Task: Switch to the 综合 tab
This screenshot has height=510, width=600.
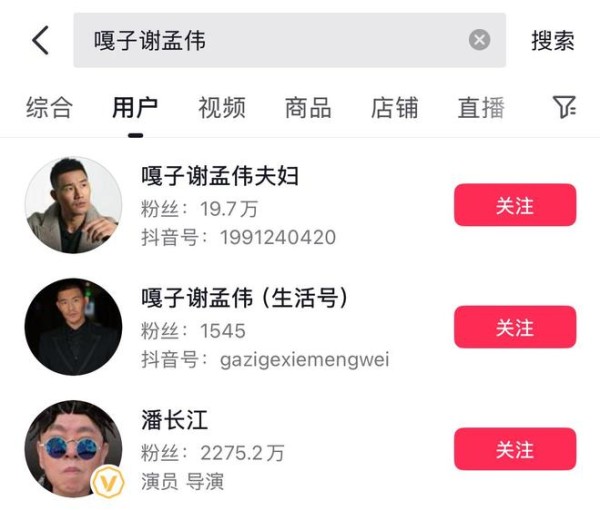Action: click(49, 108)
